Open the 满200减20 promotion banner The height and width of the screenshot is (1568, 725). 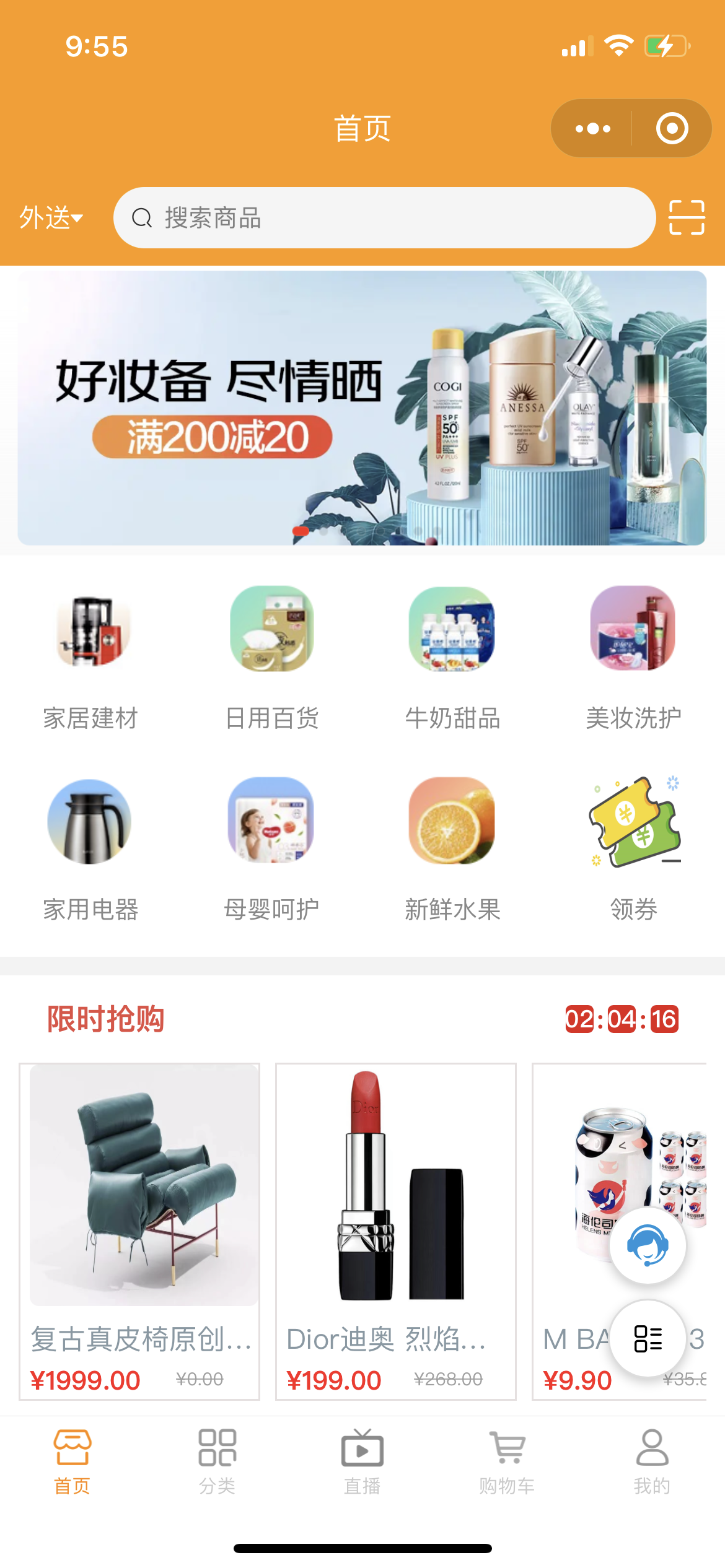tap(362, 407)
